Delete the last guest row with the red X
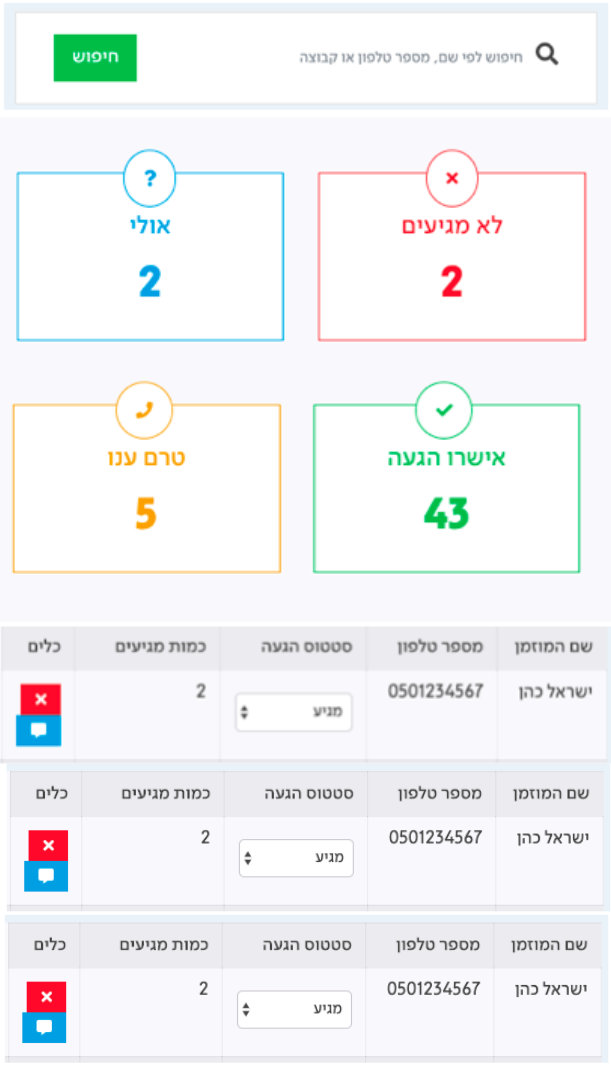The image size is (611, 1086). [x=46, y=997]
